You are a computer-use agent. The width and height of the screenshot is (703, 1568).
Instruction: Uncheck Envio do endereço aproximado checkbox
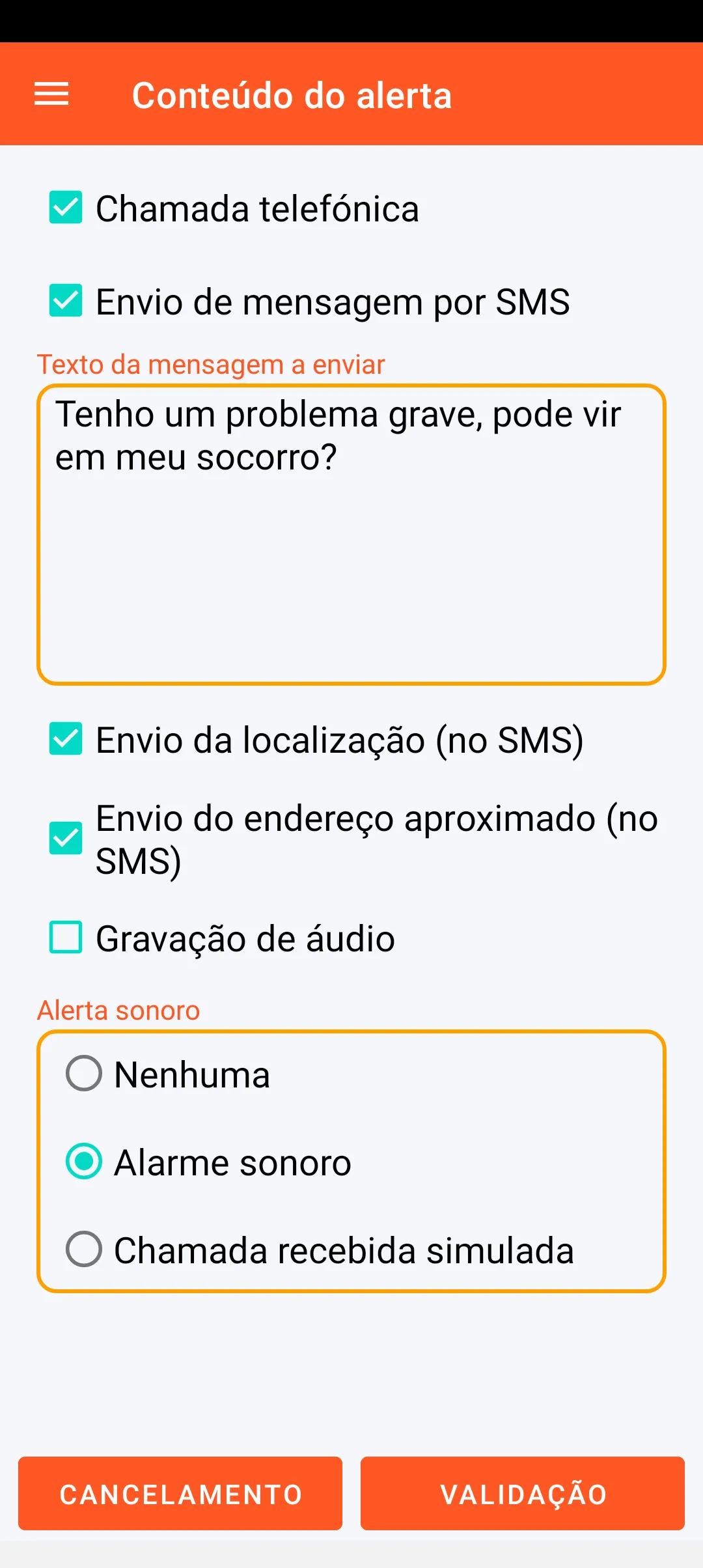[x=66, y=839]
